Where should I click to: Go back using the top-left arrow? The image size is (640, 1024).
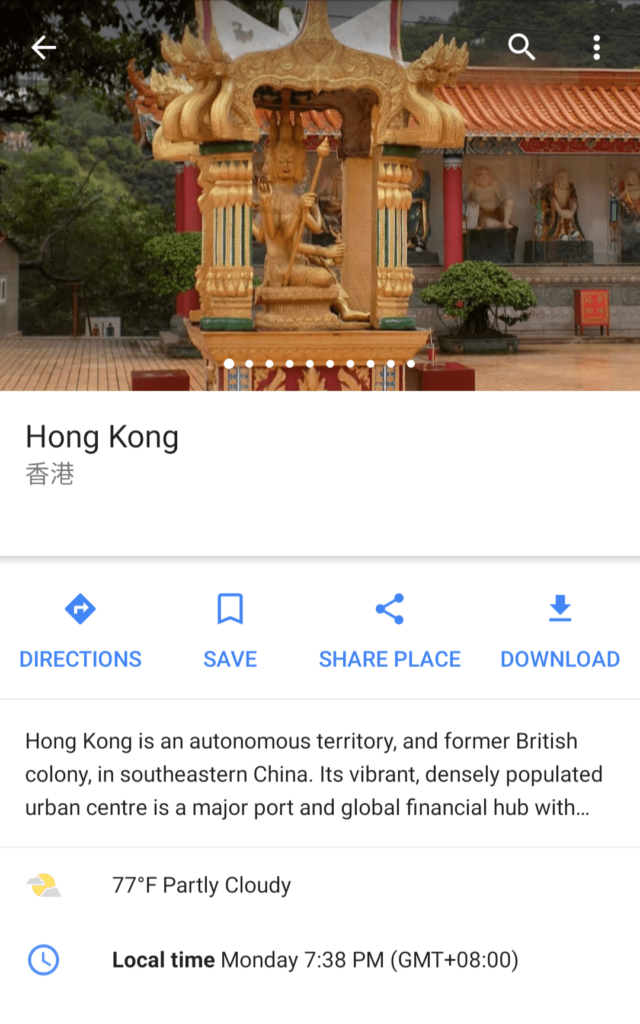[44, 48]
